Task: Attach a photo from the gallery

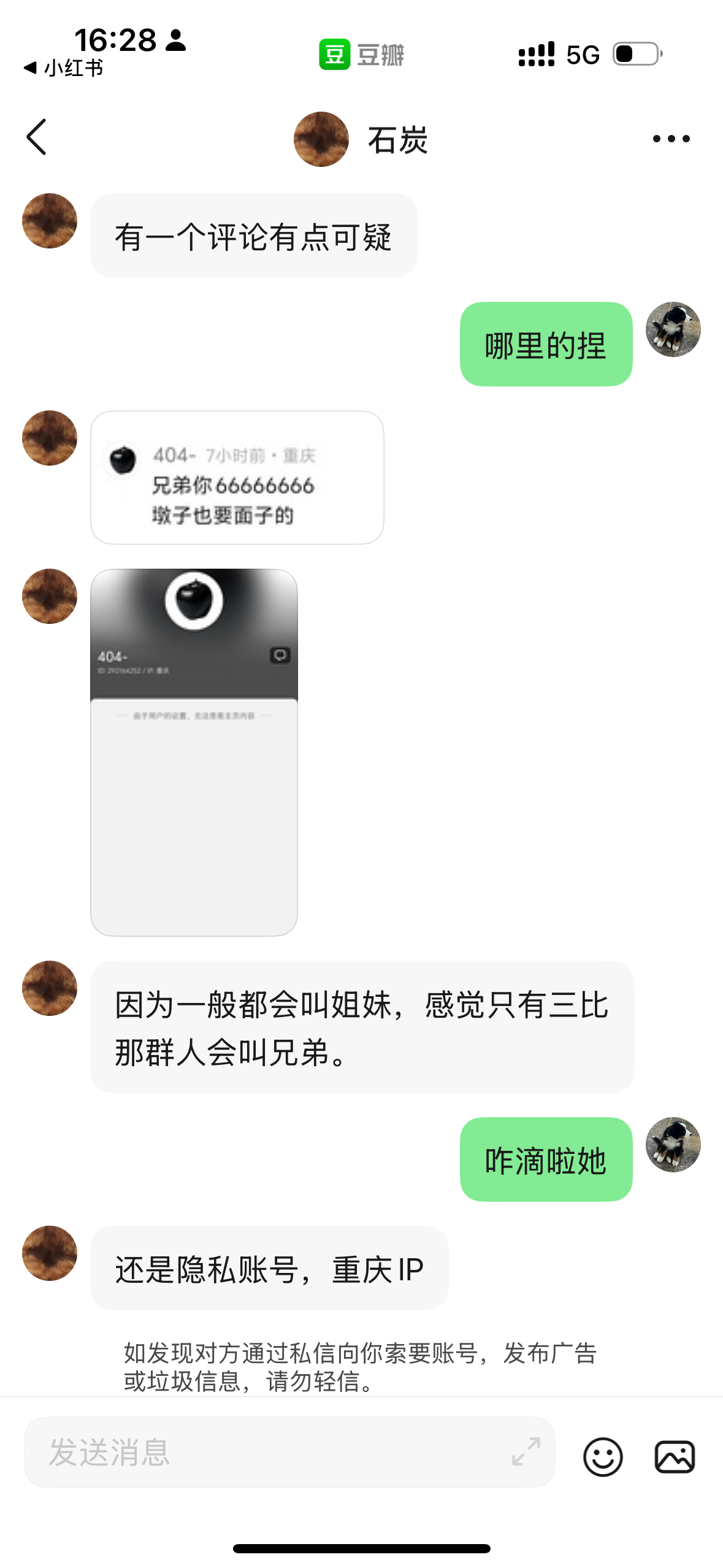Action: [675, 1456]
